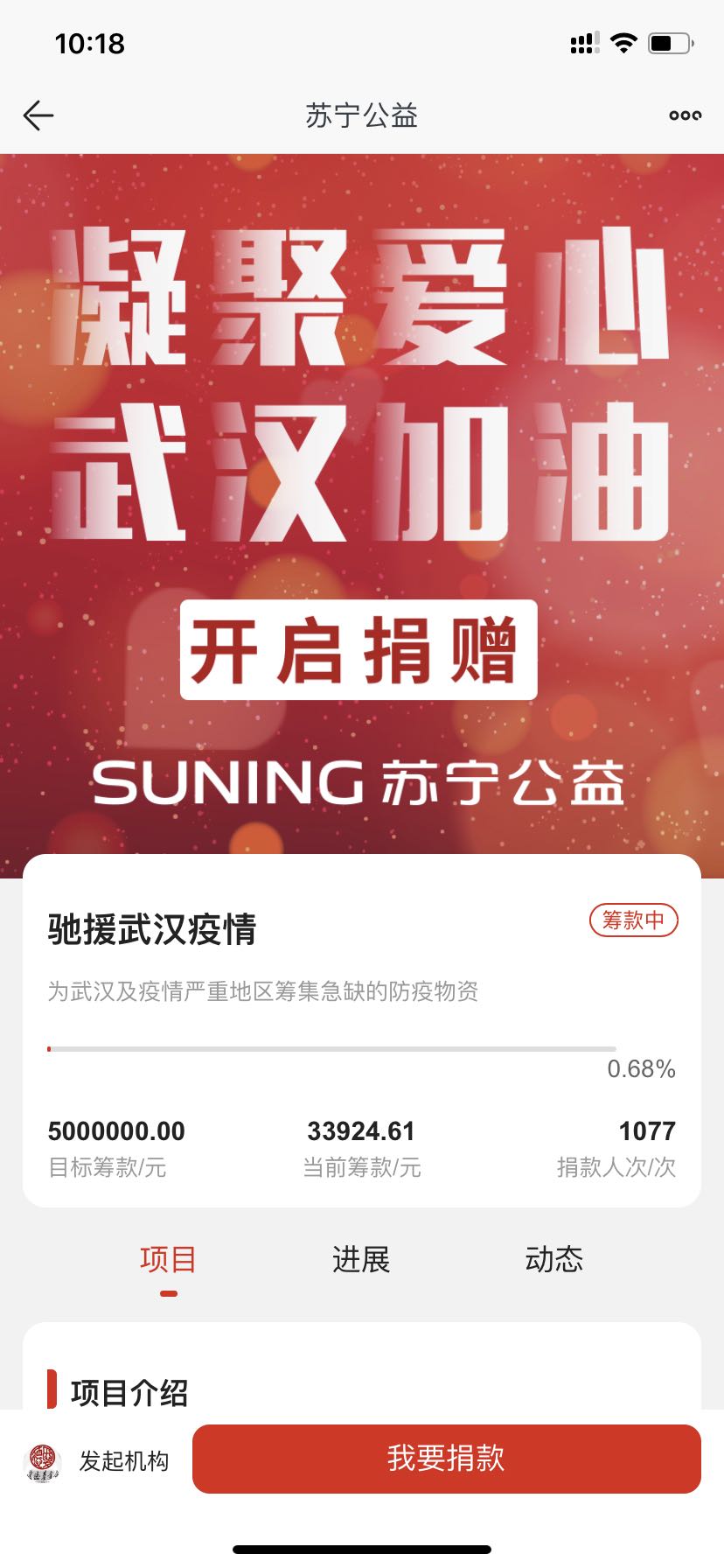Switch to the 项目 tab
Image resolution: width=724 pixels, height=1568 pixels.
click(x=168, y=1260)
